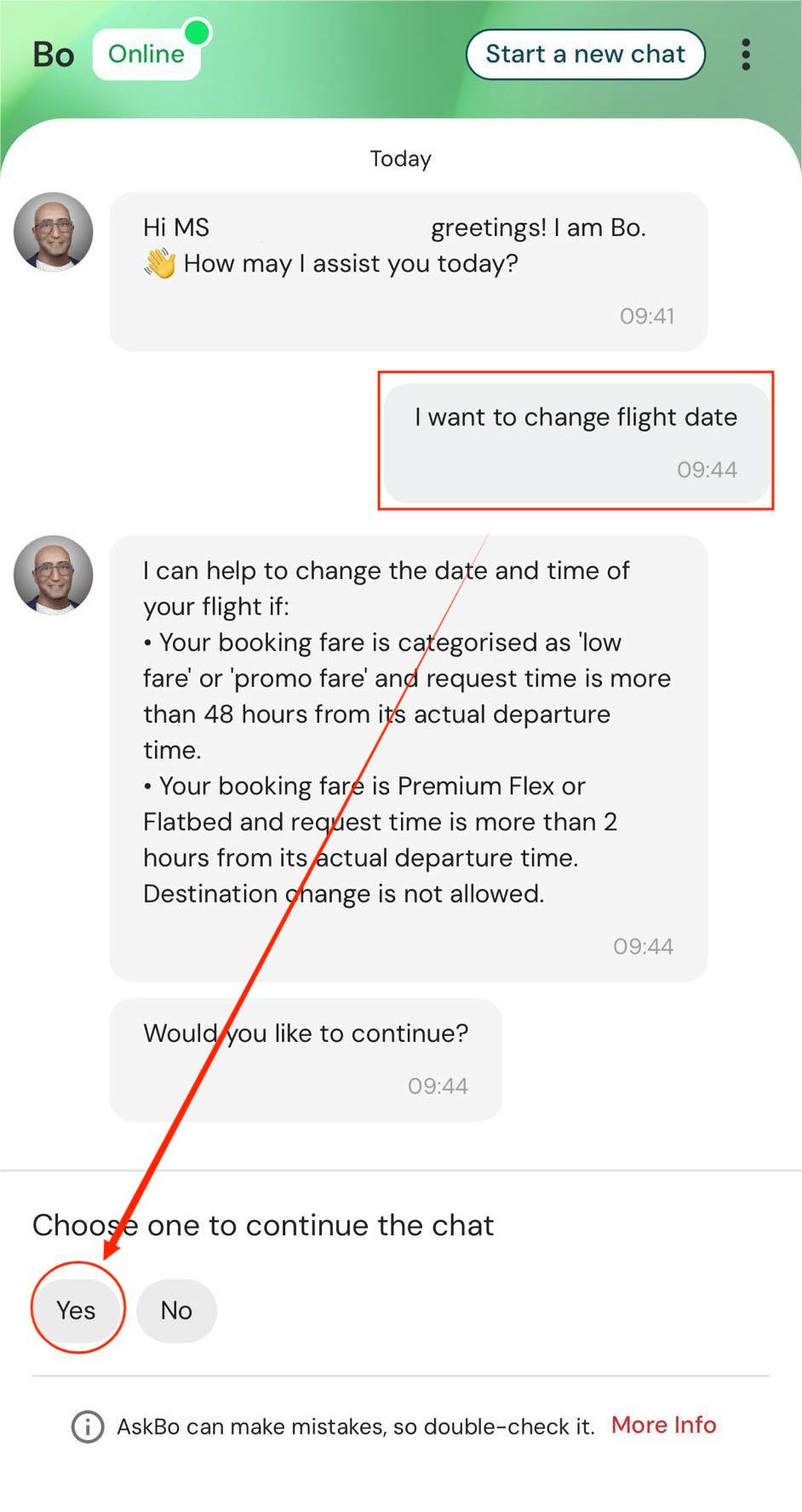Screen dimensions: 802x1512
Task: Open the More Info link
Action: tap(663, 1424)
